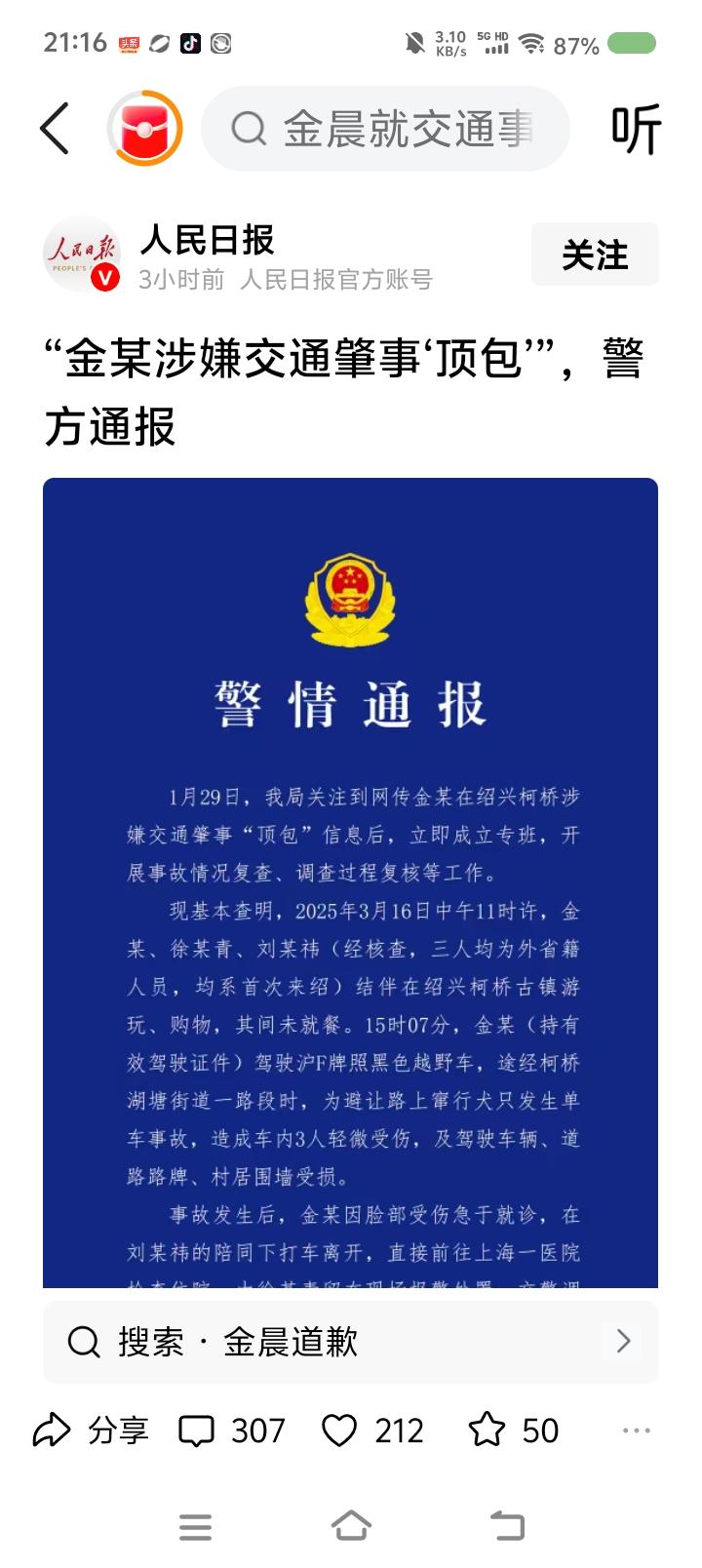702x1568 pixels.
Task: Tap the heart like icon showing 212
Action: [x=338, y=1430]
